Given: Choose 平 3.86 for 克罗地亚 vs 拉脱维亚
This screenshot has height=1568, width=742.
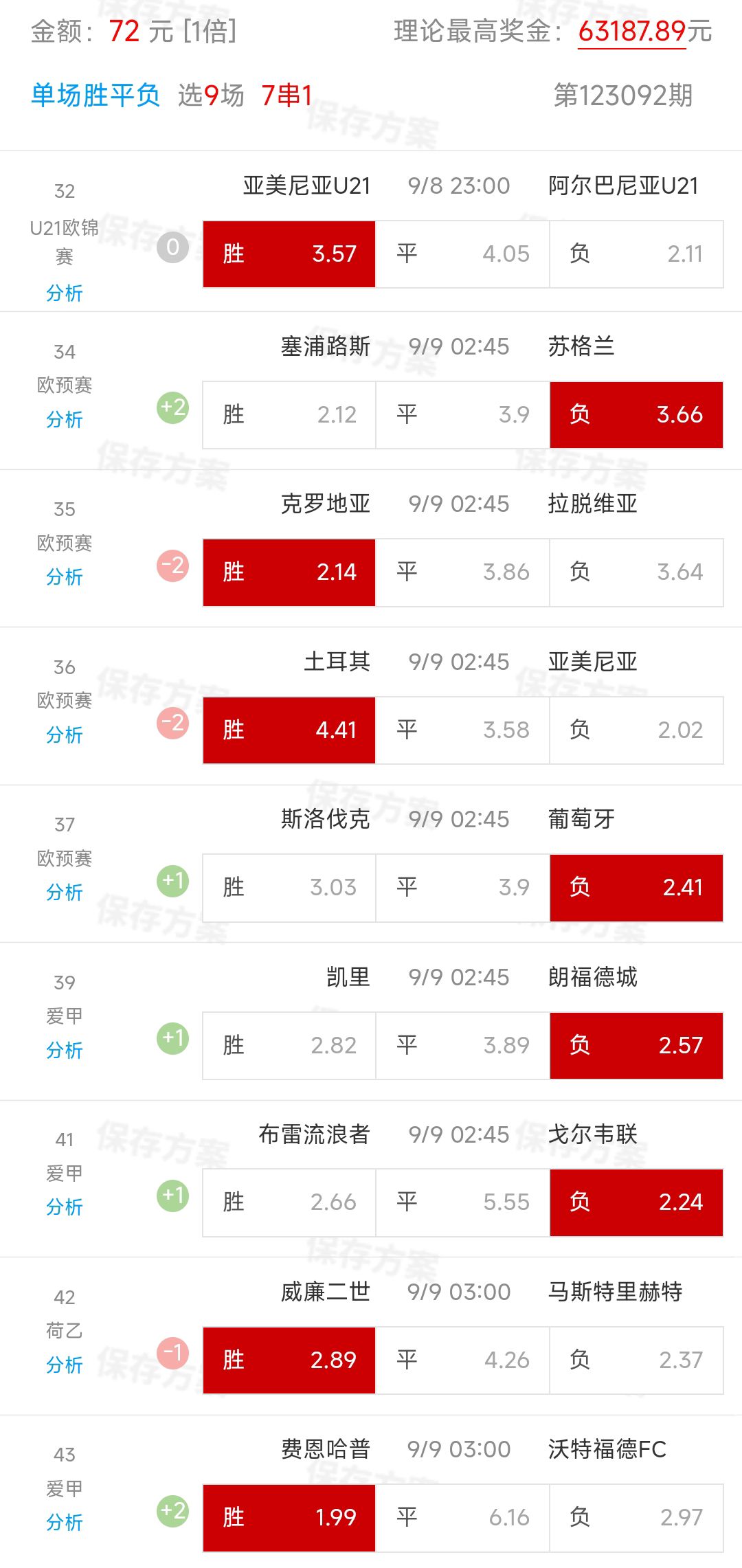Looking at the screenshot, I should coord(462,572).
